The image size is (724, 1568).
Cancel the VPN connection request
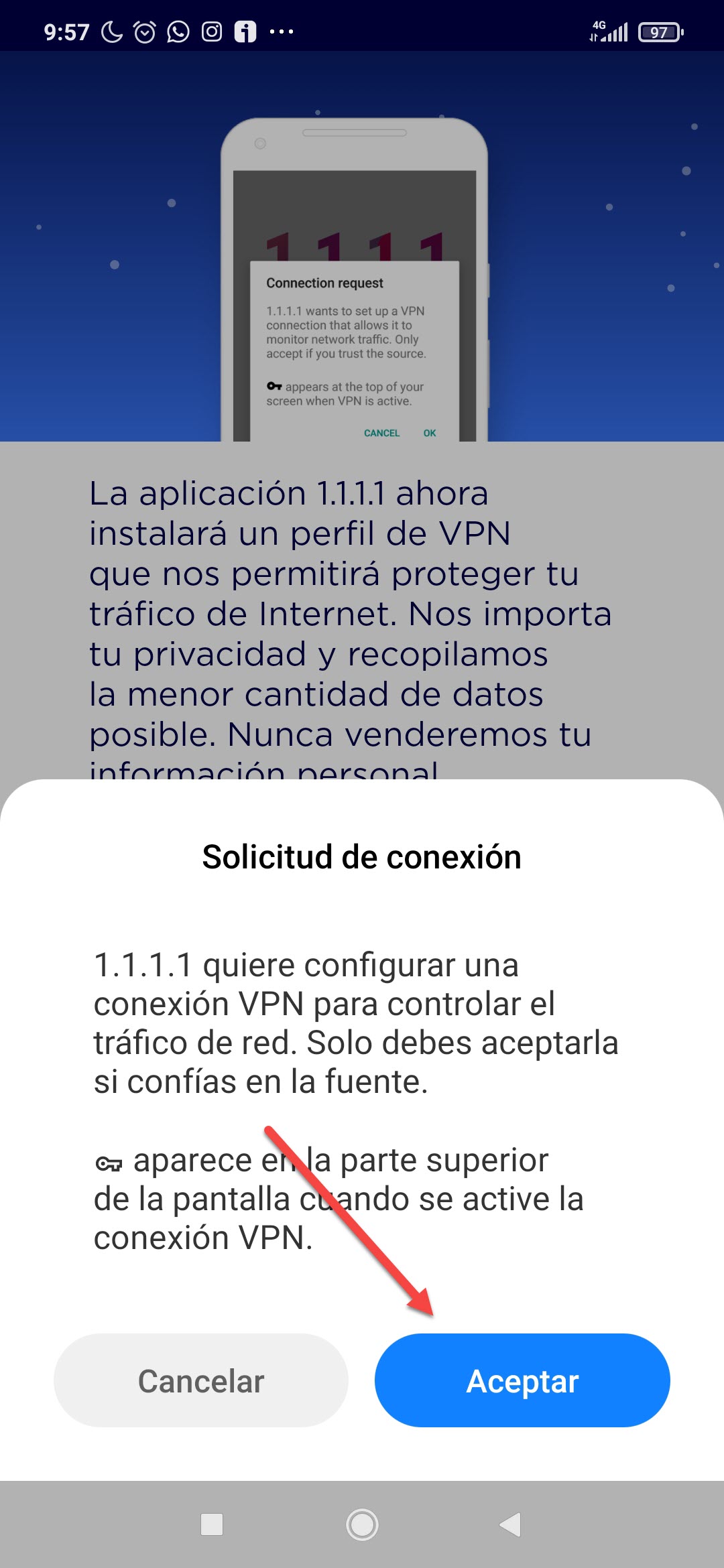pyautogui.click(x=201, y=1380)
